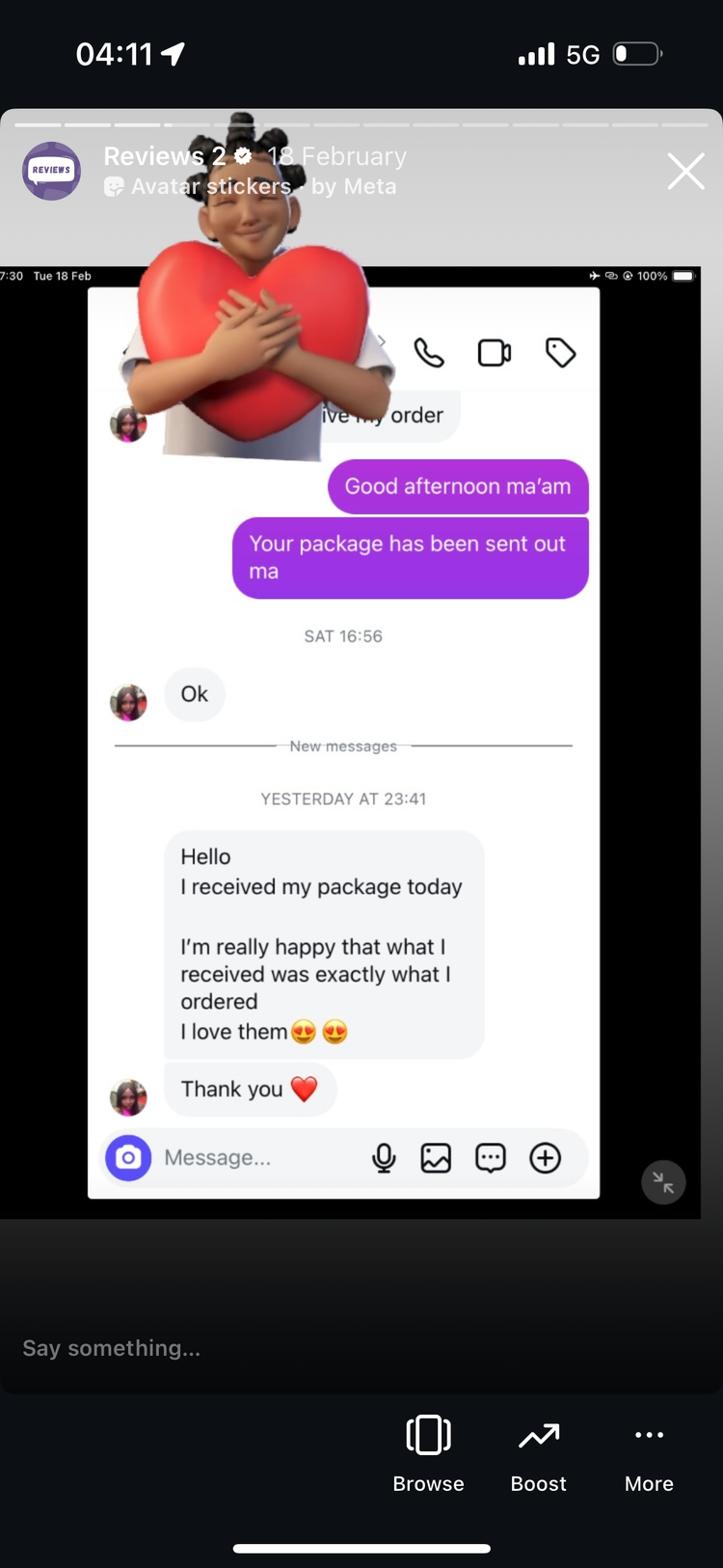Image resolution: width=723 pixels, height=1568 pixels.
Task: Open the Reviews 2 profile picture
Action: [51, 171]
